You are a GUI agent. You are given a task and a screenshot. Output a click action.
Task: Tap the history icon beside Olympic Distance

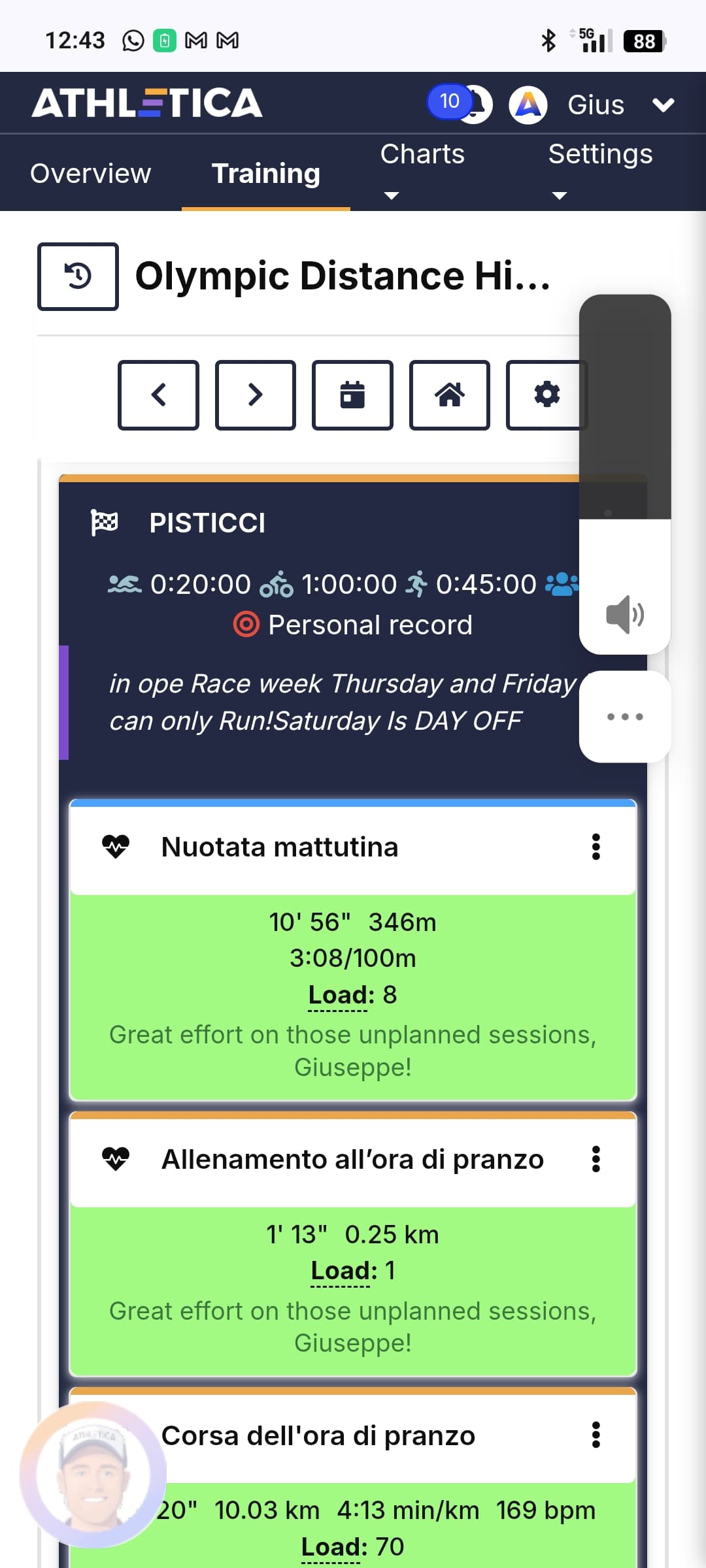[78, 276]
